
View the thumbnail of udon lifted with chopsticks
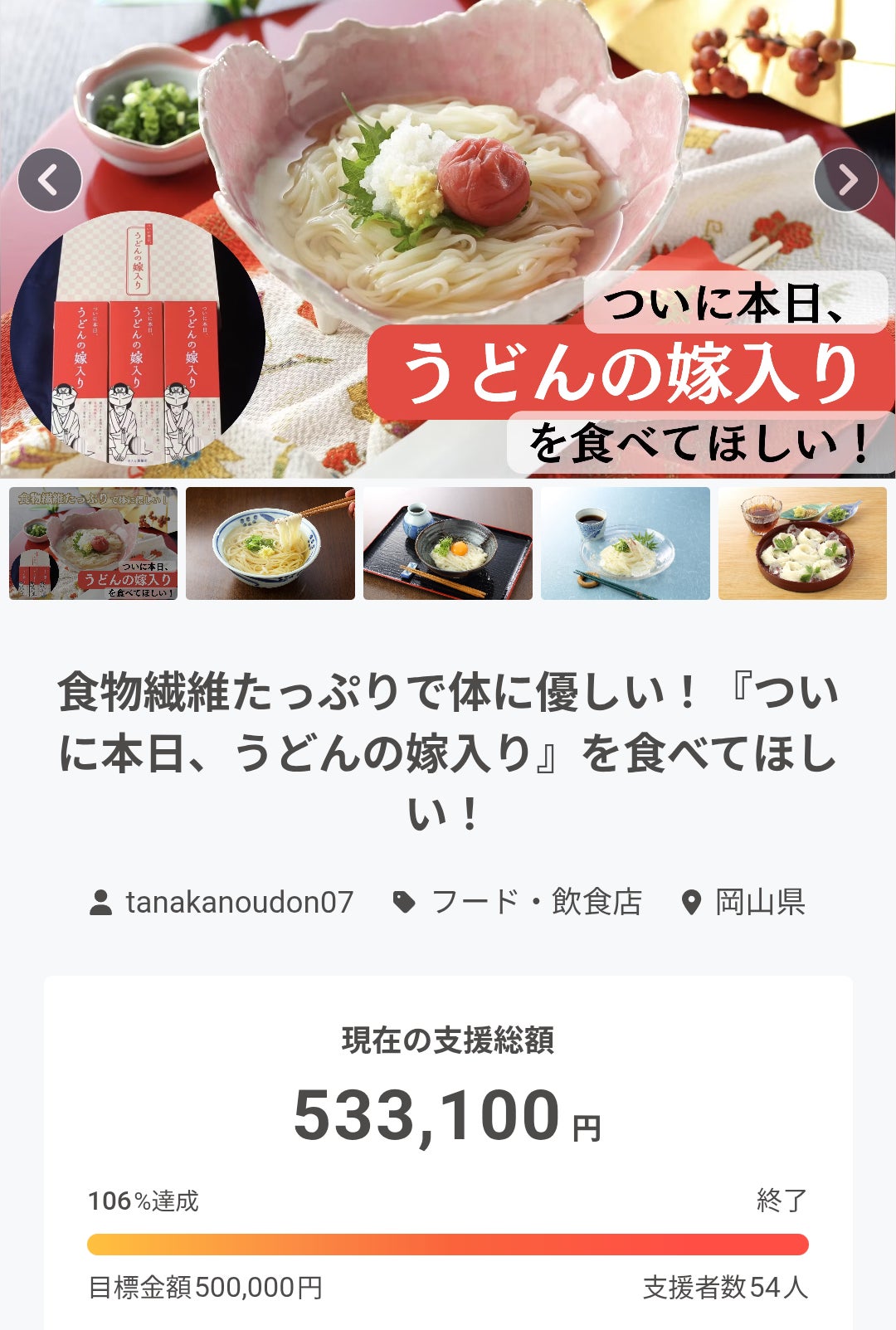[x=270, y=543]
